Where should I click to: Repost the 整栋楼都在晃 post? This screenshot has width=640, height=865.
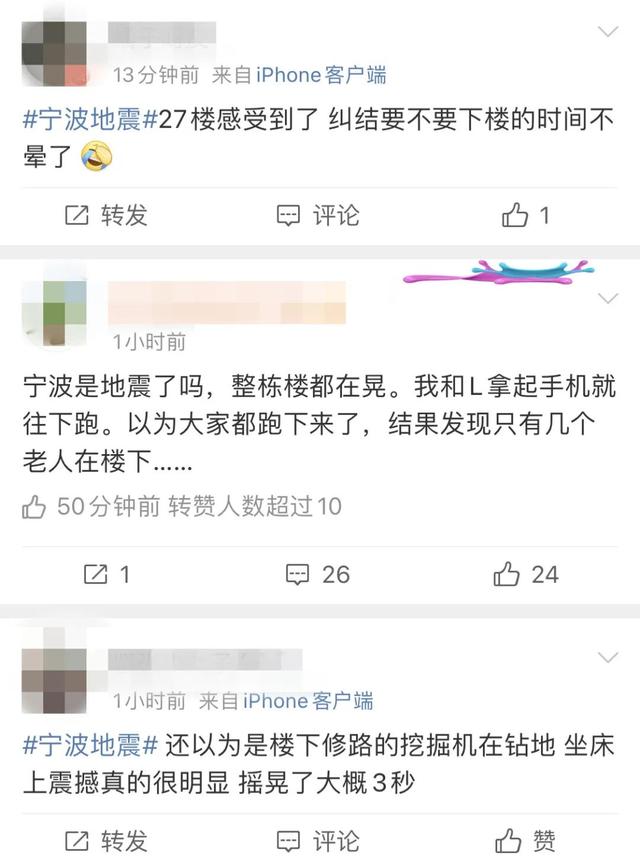click(x=106, y=574)
